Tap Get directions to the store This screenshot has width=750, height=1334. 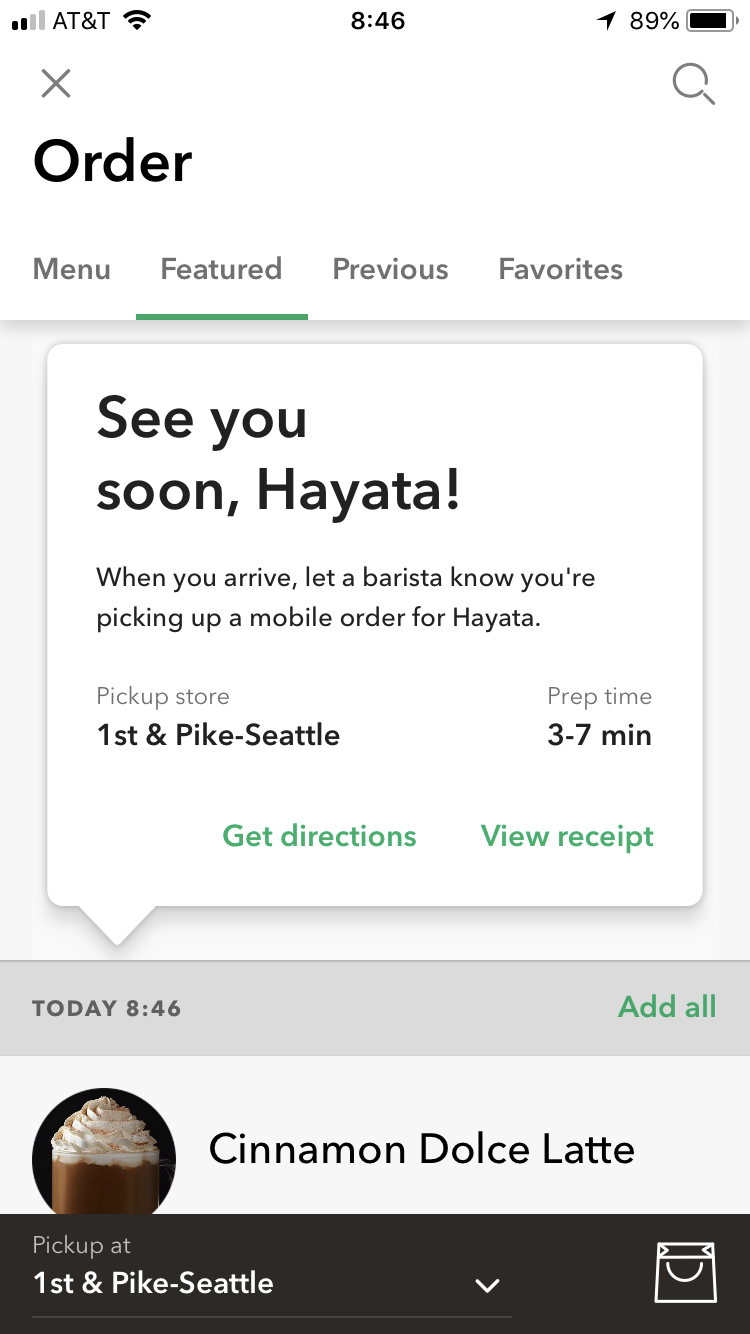pyautogui.click(x=319, y=836)
